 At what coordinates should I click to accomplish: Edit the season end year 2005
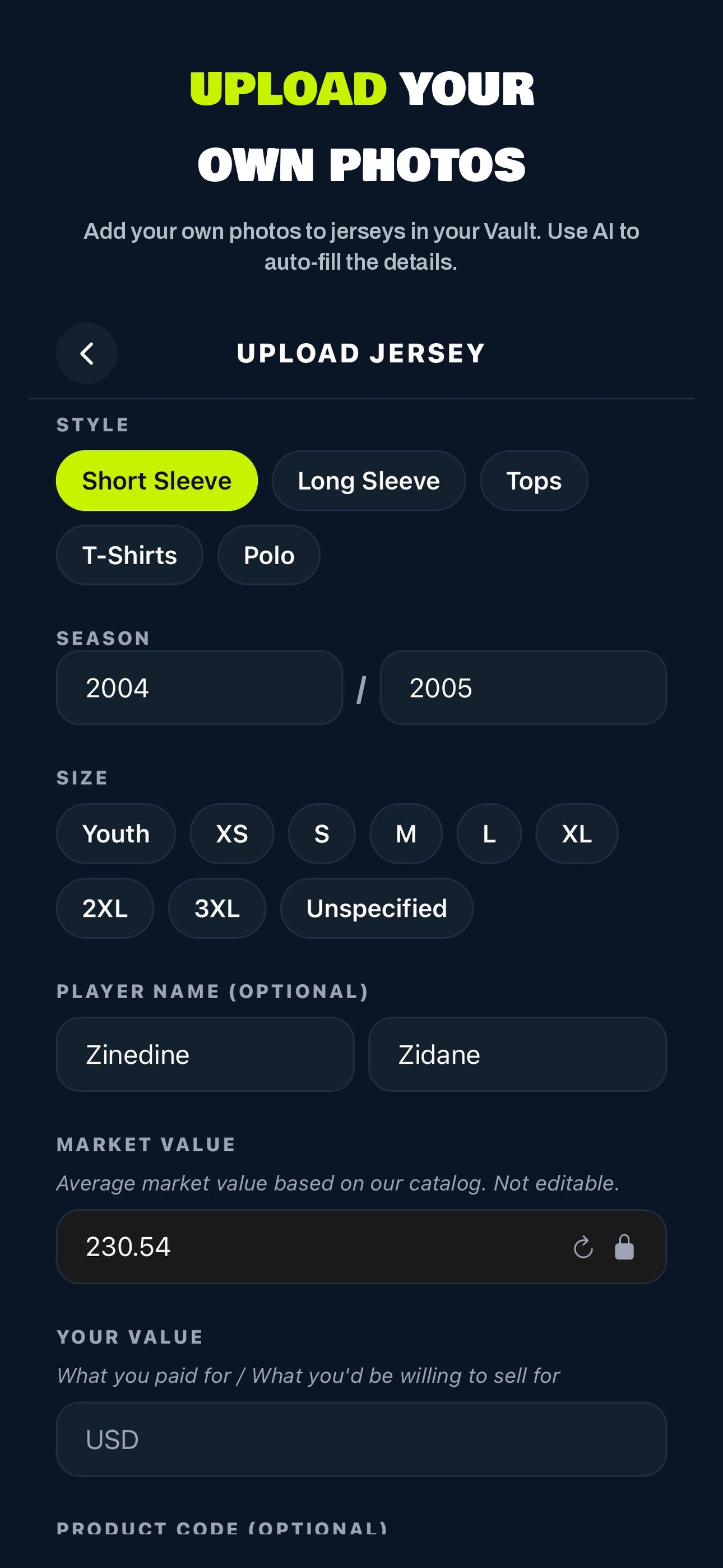pos(523,688)
